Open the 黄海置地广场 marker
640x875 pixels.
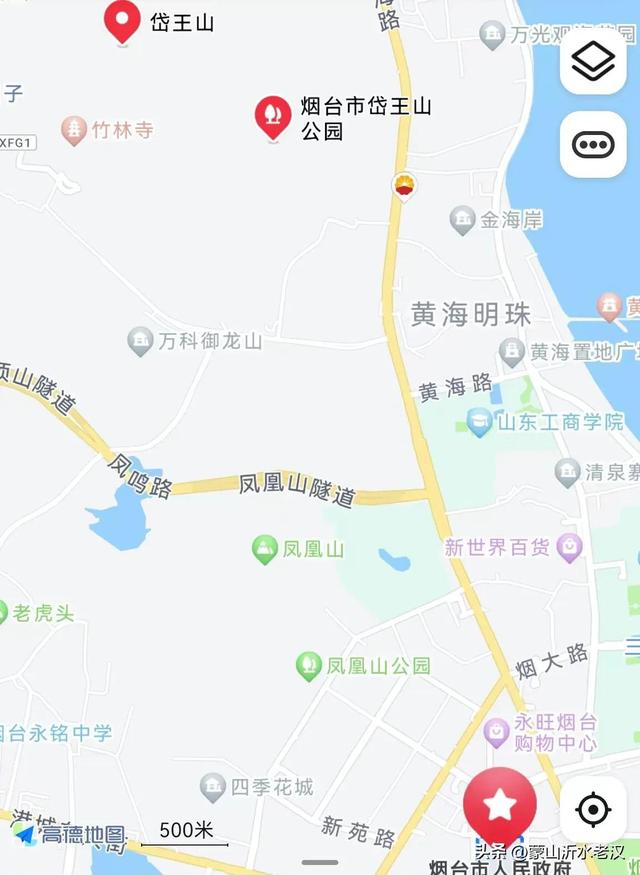click(x=512, y=351)
